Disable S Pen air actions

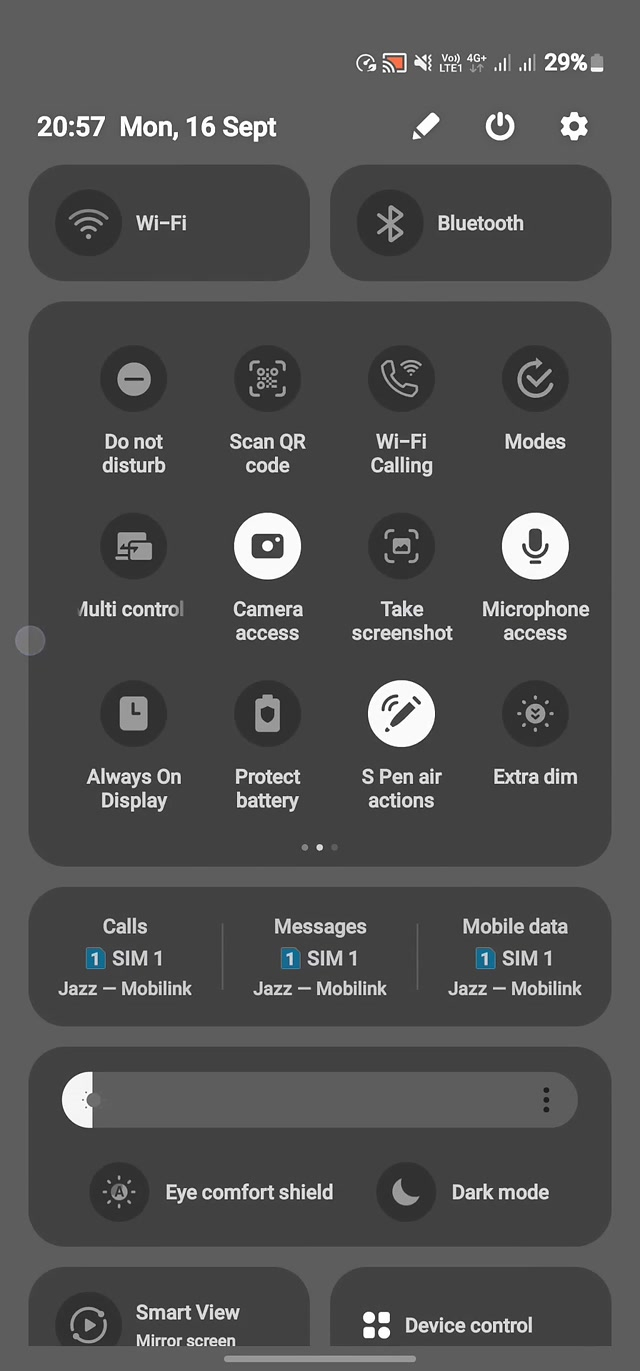[x=401, y=713]
